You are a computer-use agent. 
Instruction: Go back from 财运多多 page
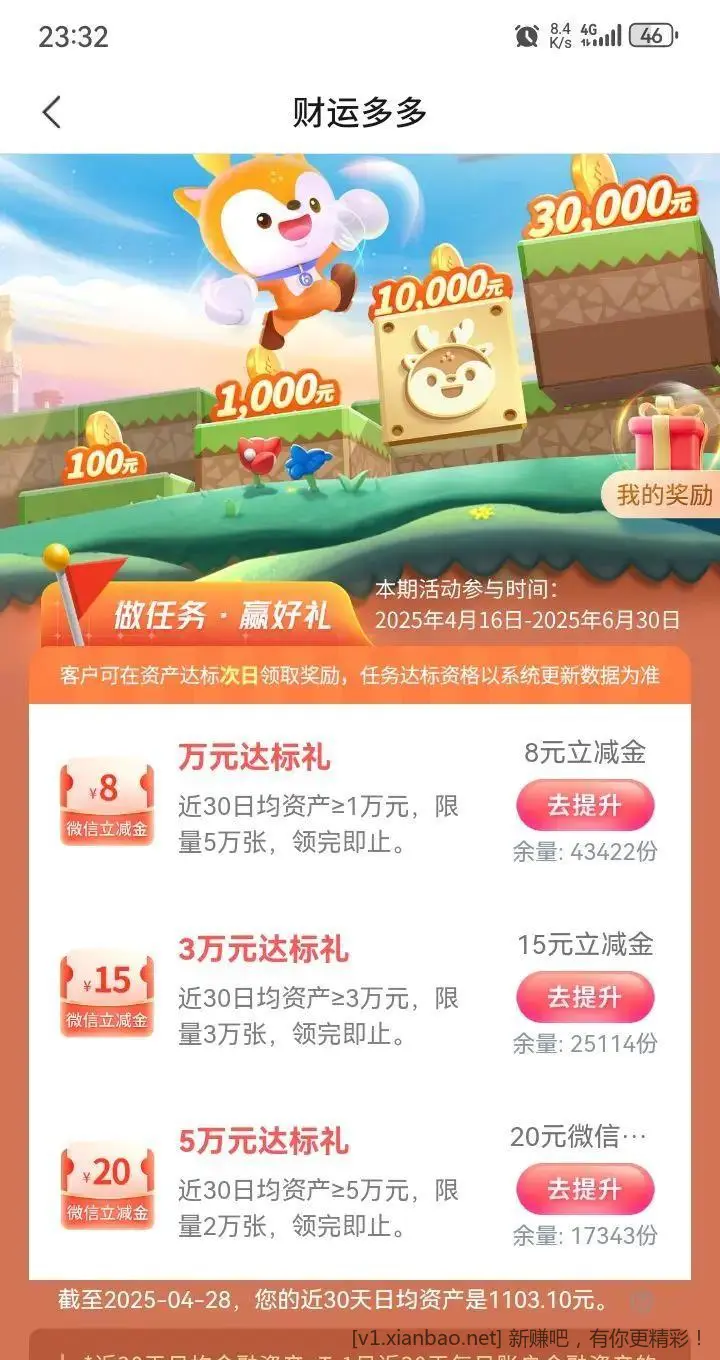52,112
